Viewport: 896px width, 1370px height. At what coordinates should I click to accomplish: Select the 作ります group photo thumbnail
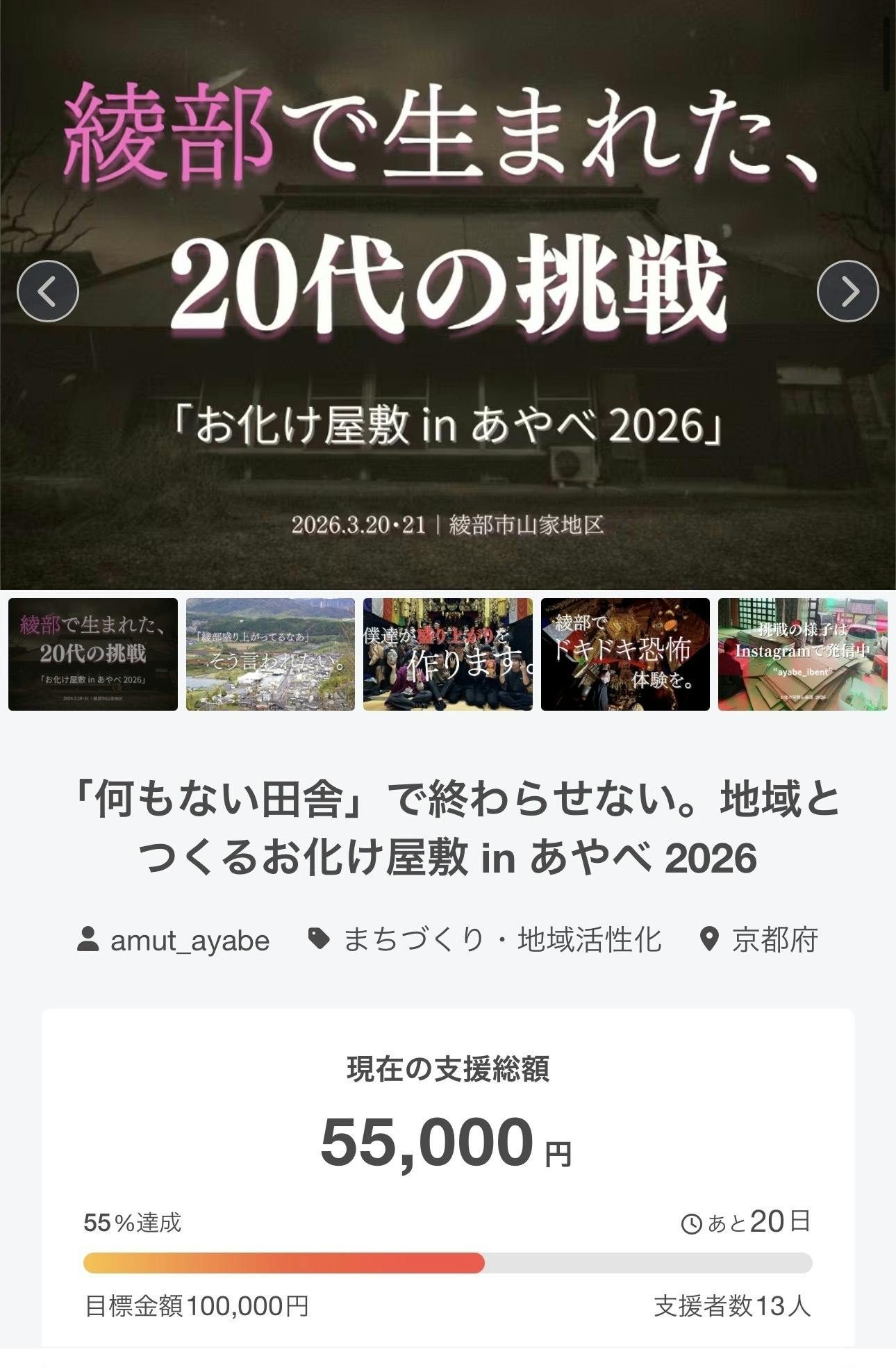point(448,654)
